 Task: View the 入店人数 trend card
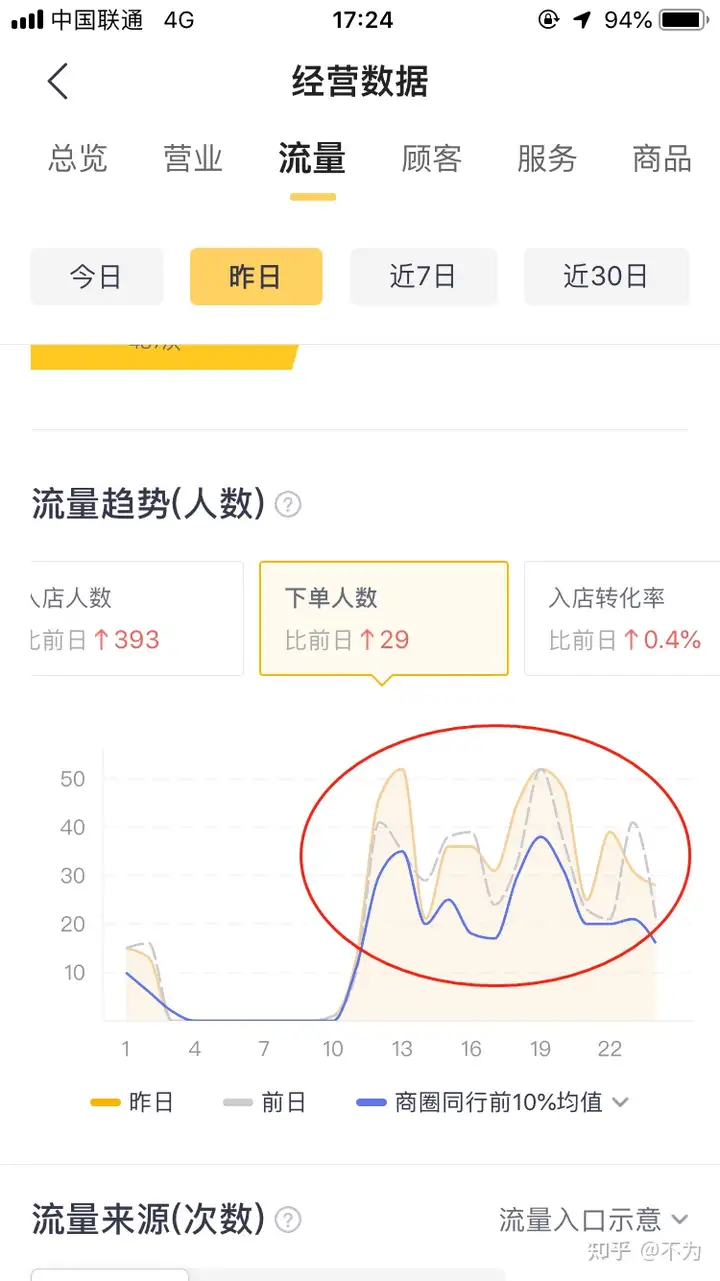[x=137, y=618]
